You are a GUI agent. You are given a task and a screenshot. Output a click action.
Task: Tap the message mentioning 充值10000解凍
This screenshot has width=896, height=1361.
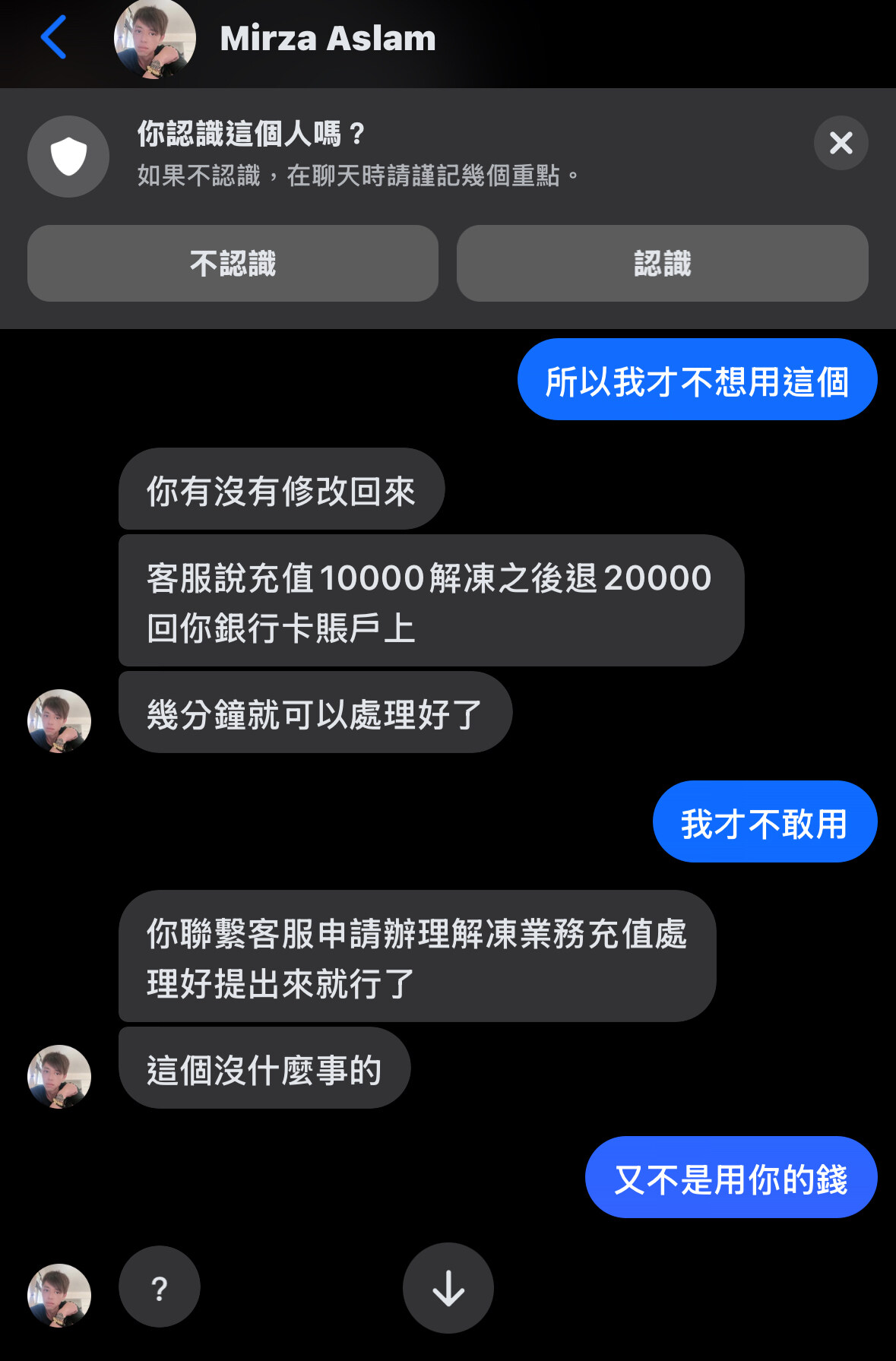click(431, 600)
